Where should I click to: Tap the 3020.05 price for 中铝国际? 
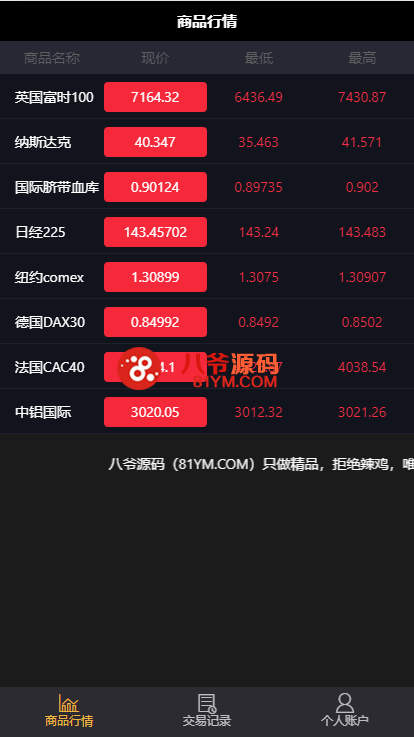pos(155,412)
